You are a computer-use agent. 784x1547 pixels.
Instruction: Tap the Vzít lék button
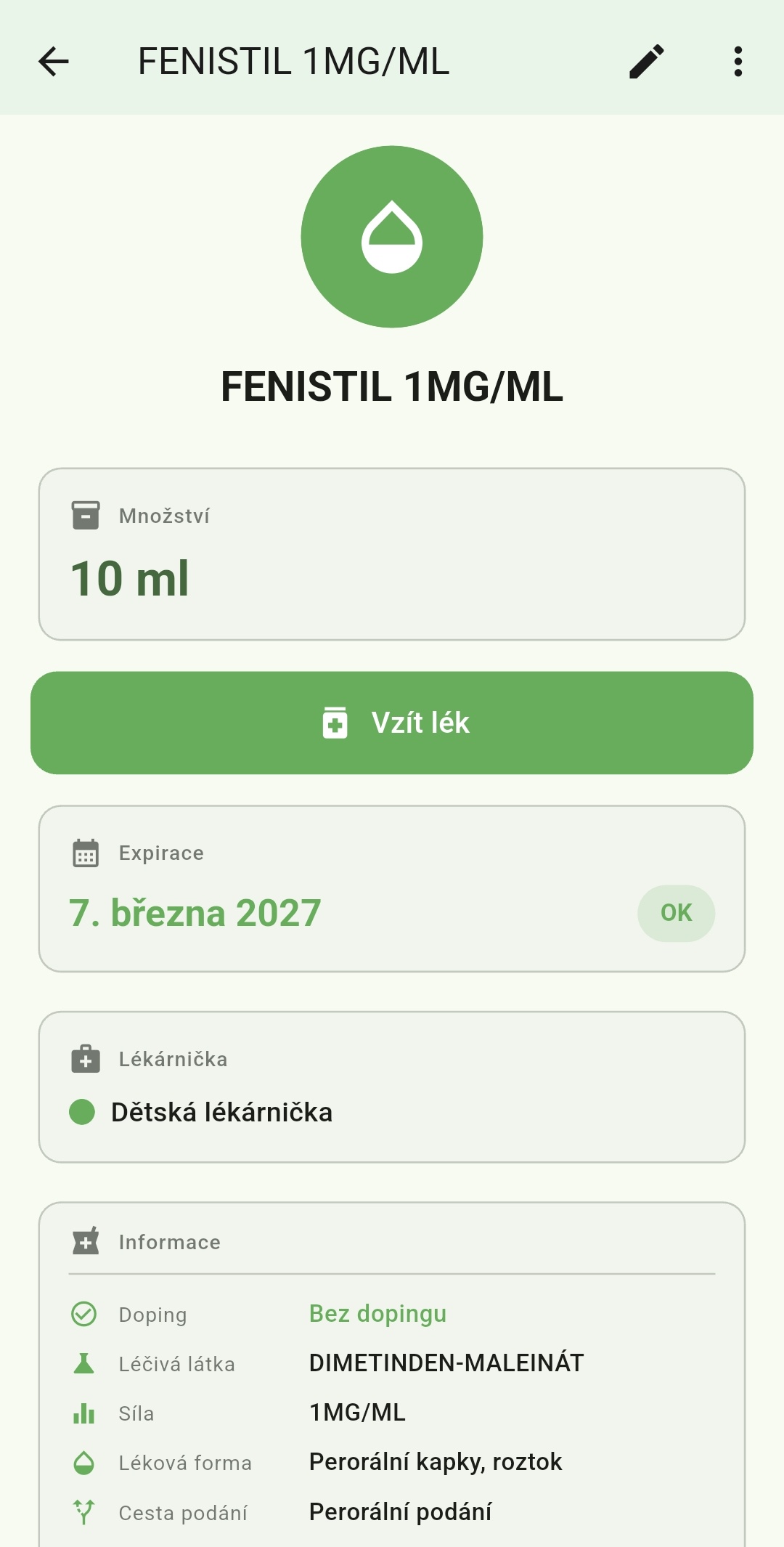392,723
